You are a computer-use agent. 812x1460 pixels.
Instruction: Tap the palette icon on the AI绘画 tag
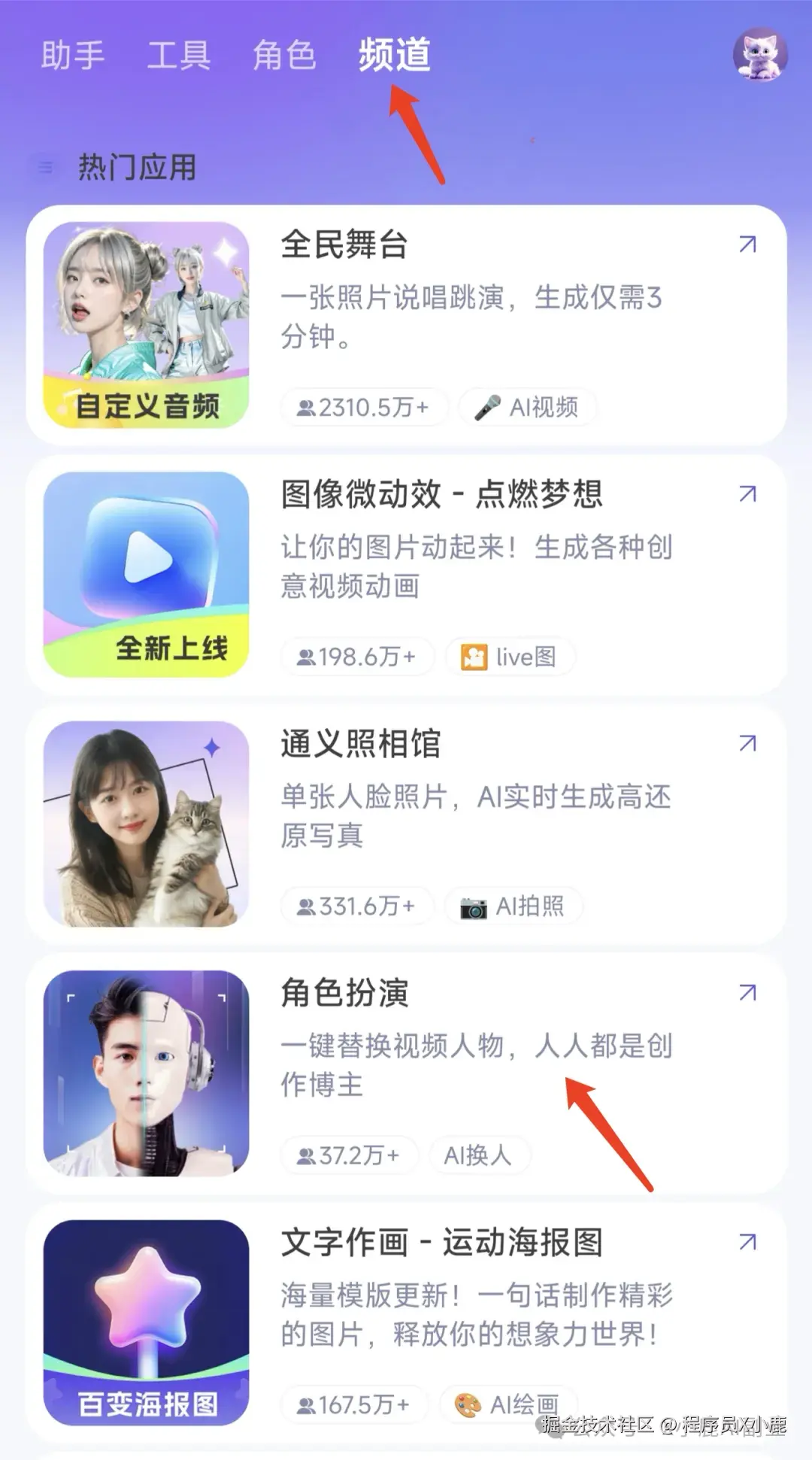(466, 1404)
